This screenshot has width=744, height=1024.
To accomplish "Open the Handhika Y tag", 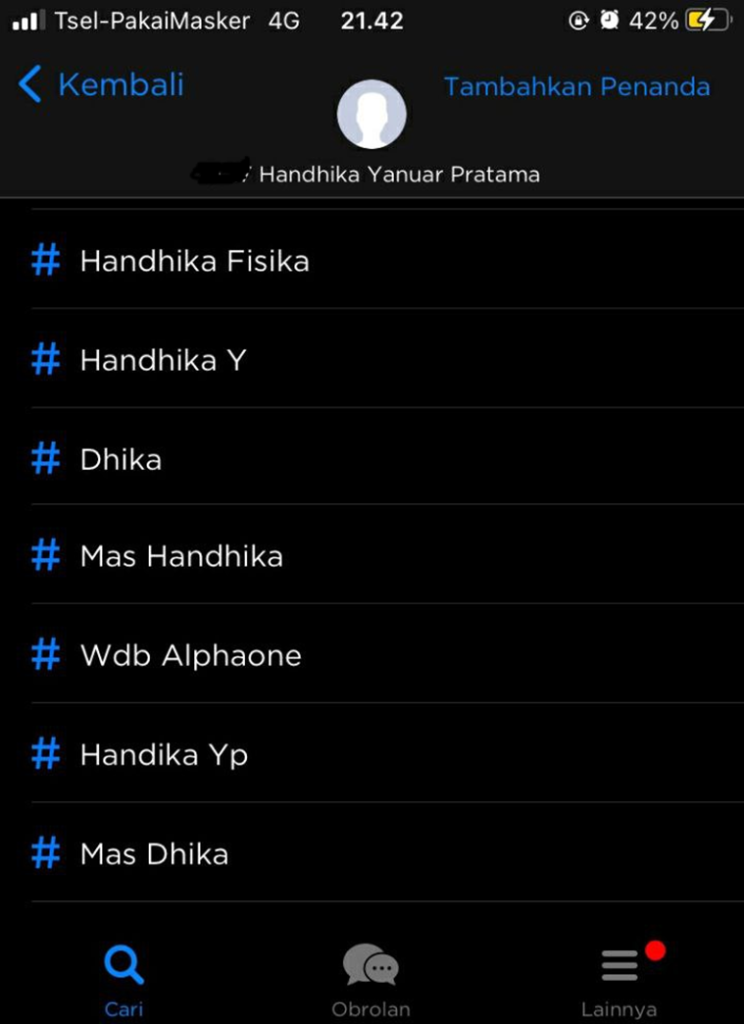I will pos(162,360).
